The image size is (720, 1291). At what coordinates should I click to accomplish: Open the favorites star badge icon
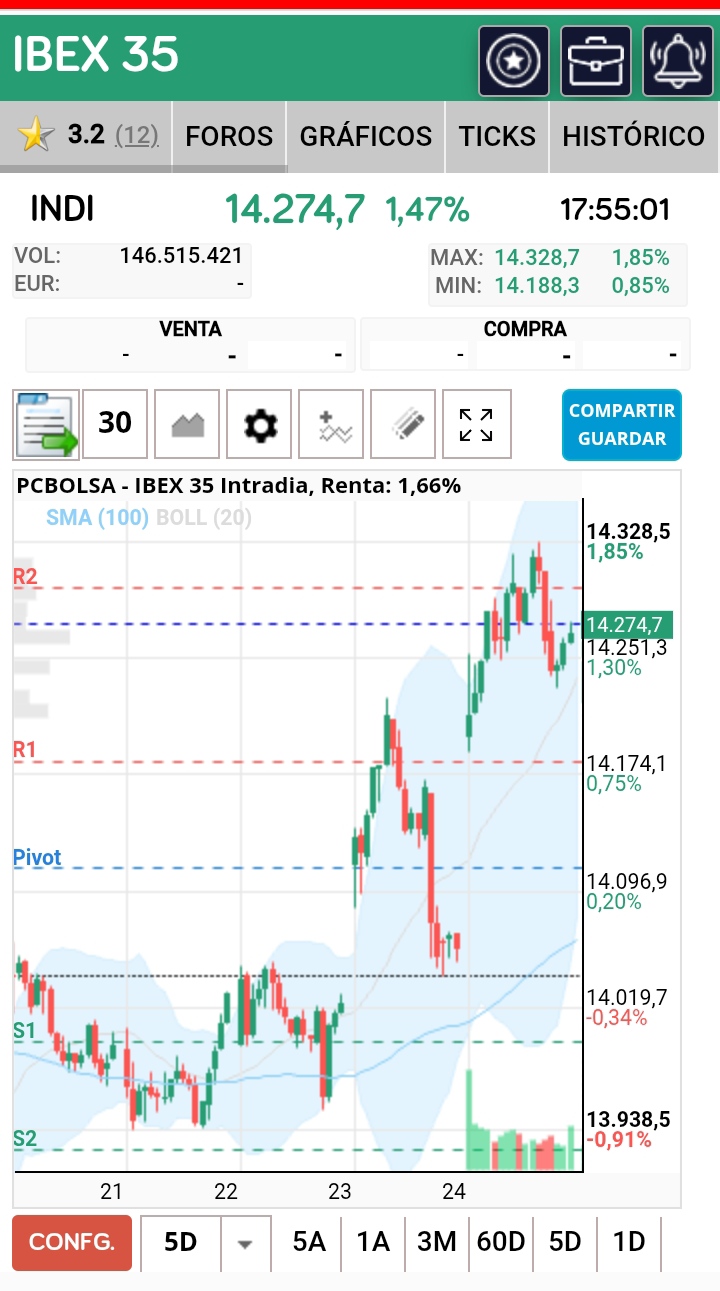tap(514, 61)
